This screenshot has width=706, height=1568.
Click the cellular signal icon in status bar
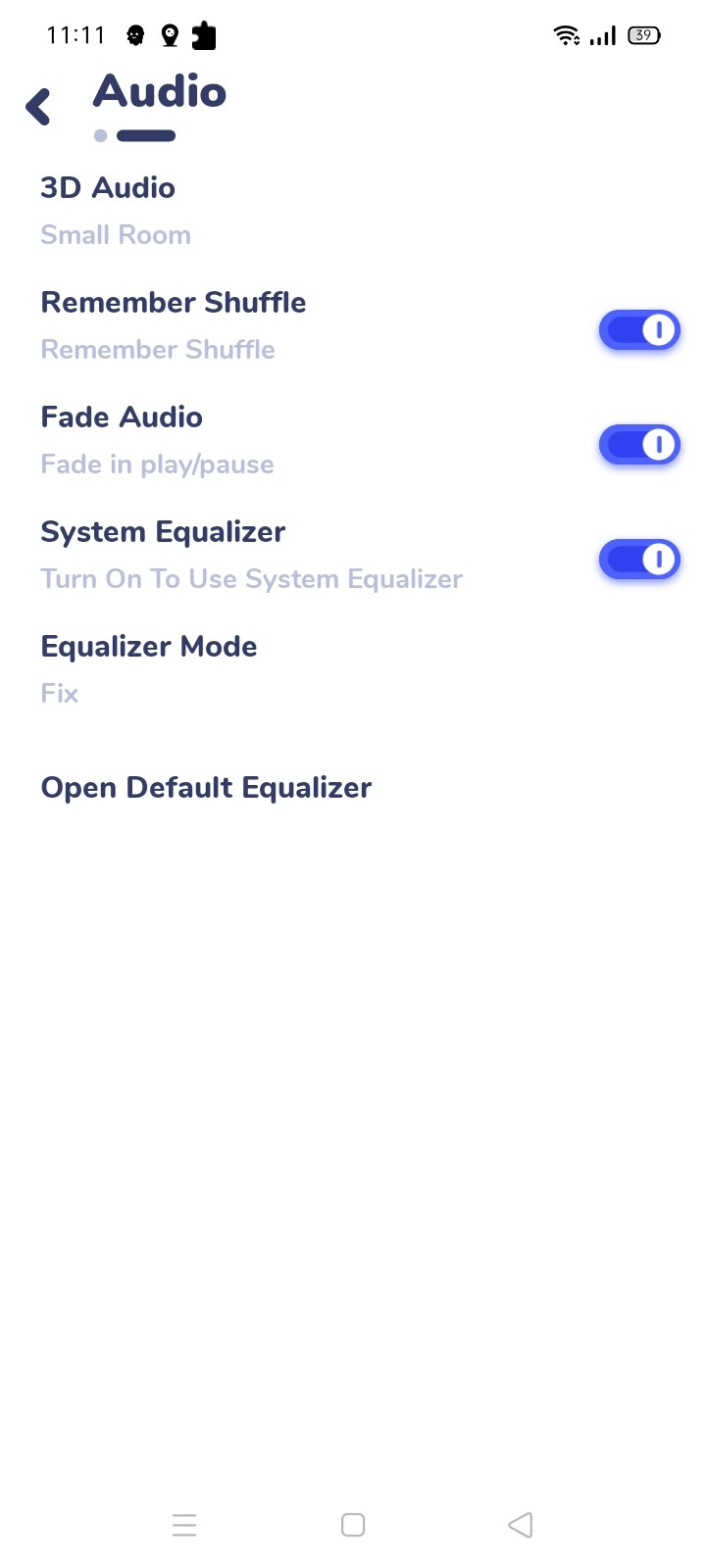pyautogui.click(x=602, y=35)
